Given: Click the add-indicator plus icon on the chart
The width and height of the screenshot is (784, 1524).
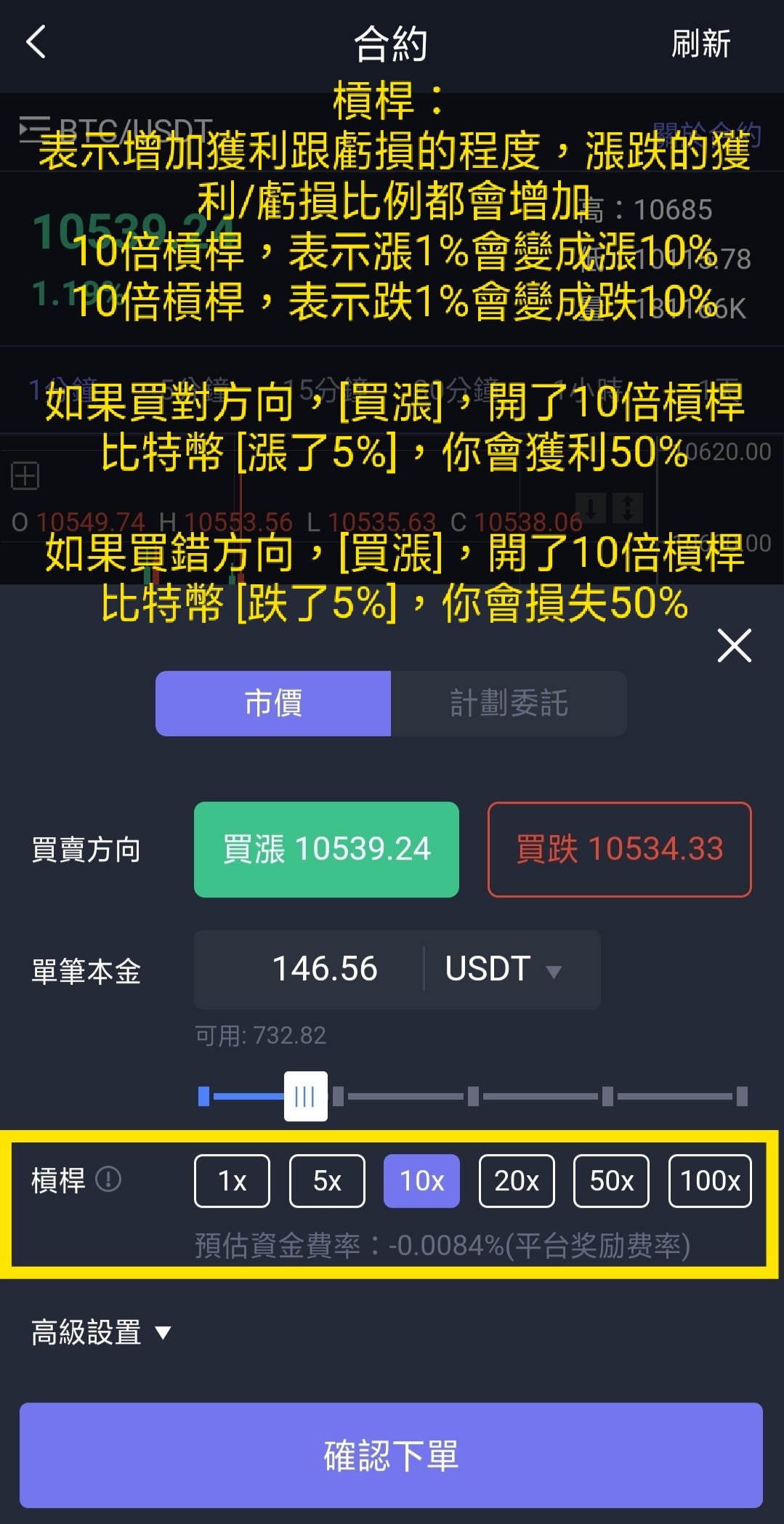Looking at the screenshot, I should tap(24, 476).
